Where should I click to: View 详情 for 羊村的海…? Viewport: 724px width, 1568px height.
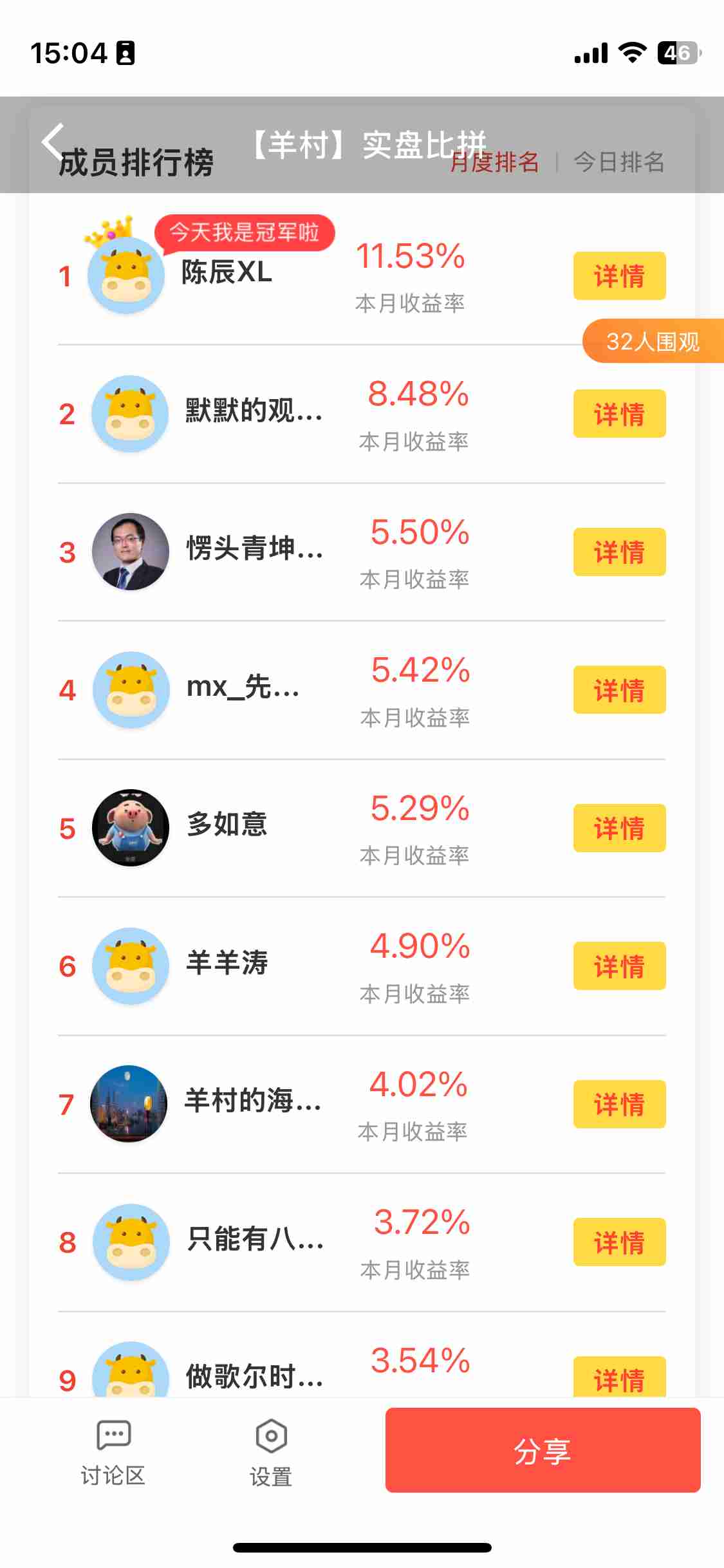click(x=619, y=1105)
